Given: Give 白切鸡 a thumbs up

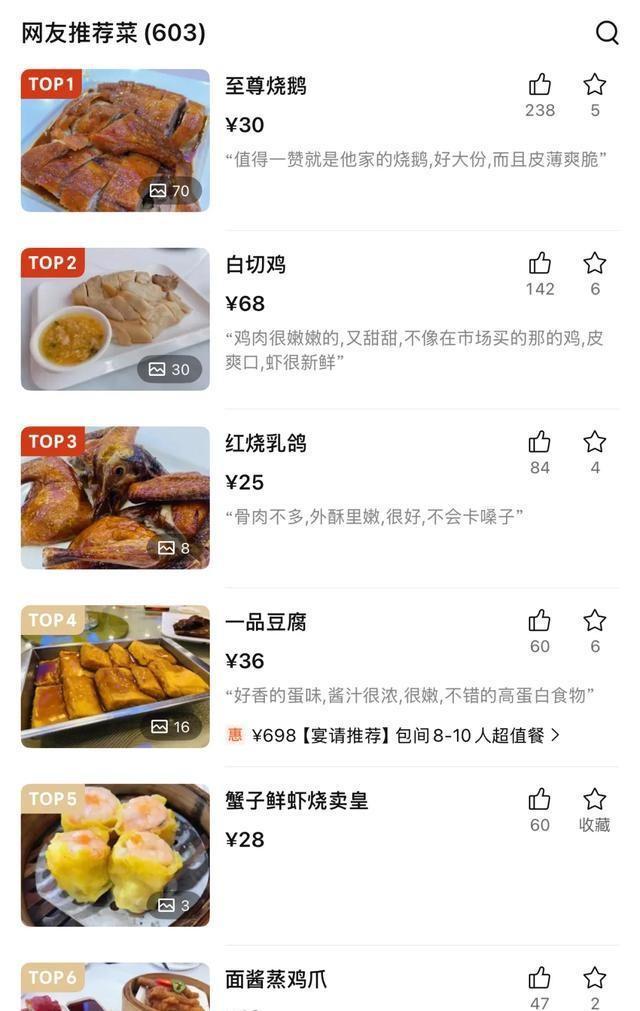Looking at the screenshot, I should (x=540, y=264).
